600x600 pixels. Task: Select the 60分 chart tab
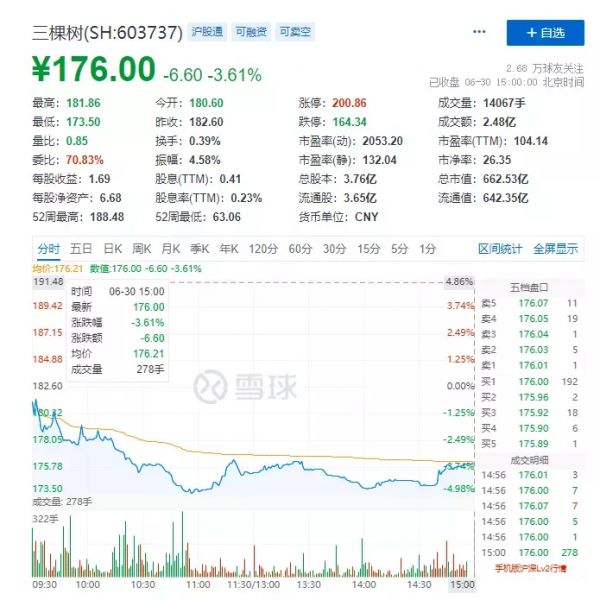(300, 248)
